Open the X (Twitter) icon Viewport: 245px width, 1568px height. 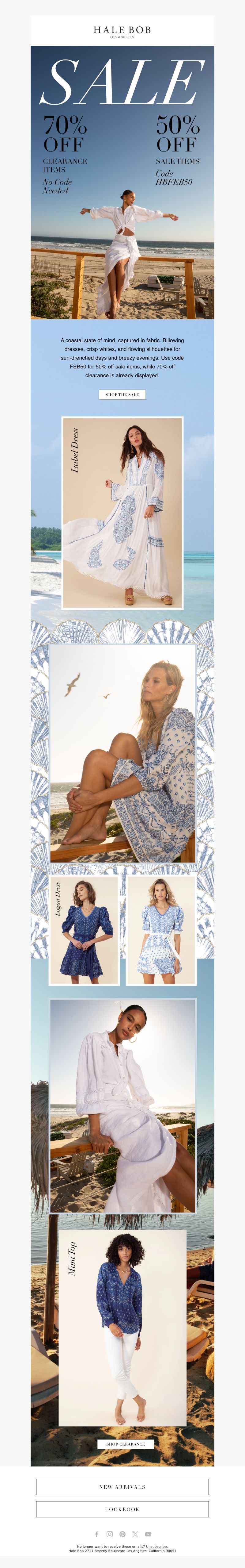(135, 1534)
